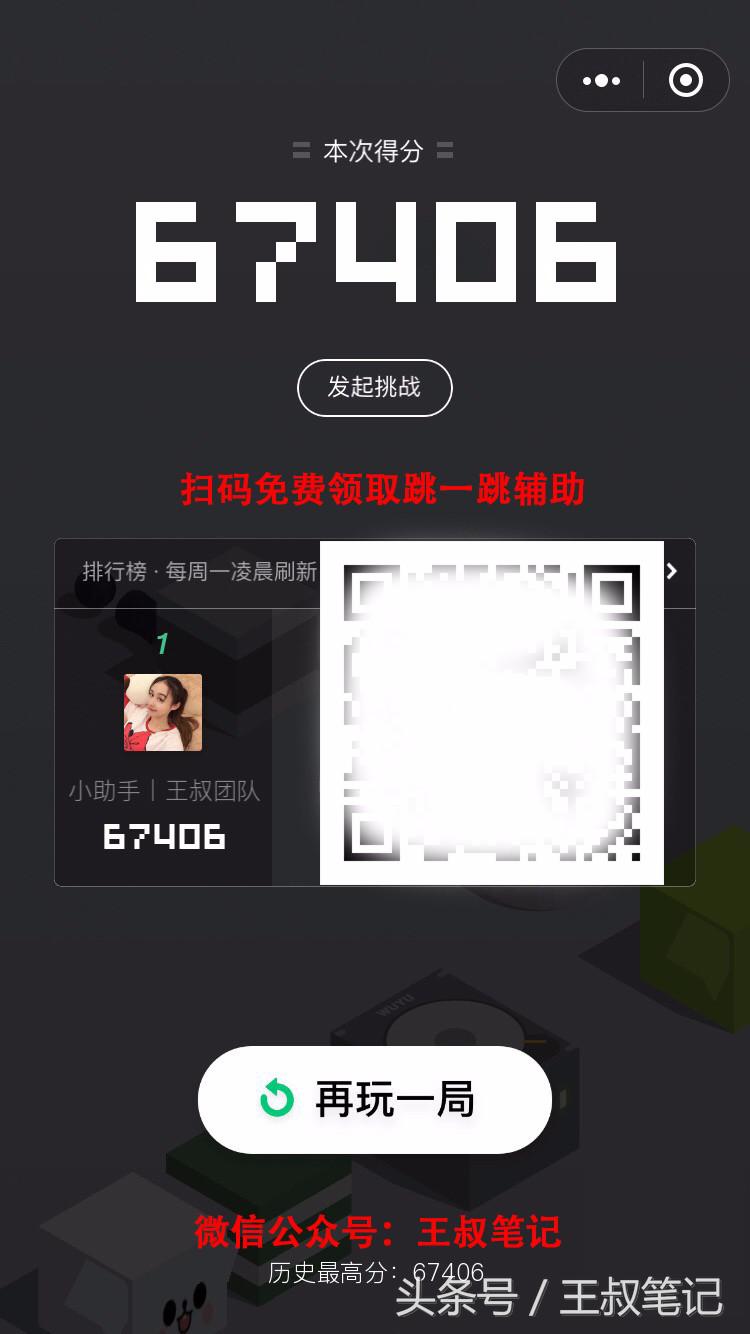
Task: Click the leaderboard score 67406
Action: (162, 838)
